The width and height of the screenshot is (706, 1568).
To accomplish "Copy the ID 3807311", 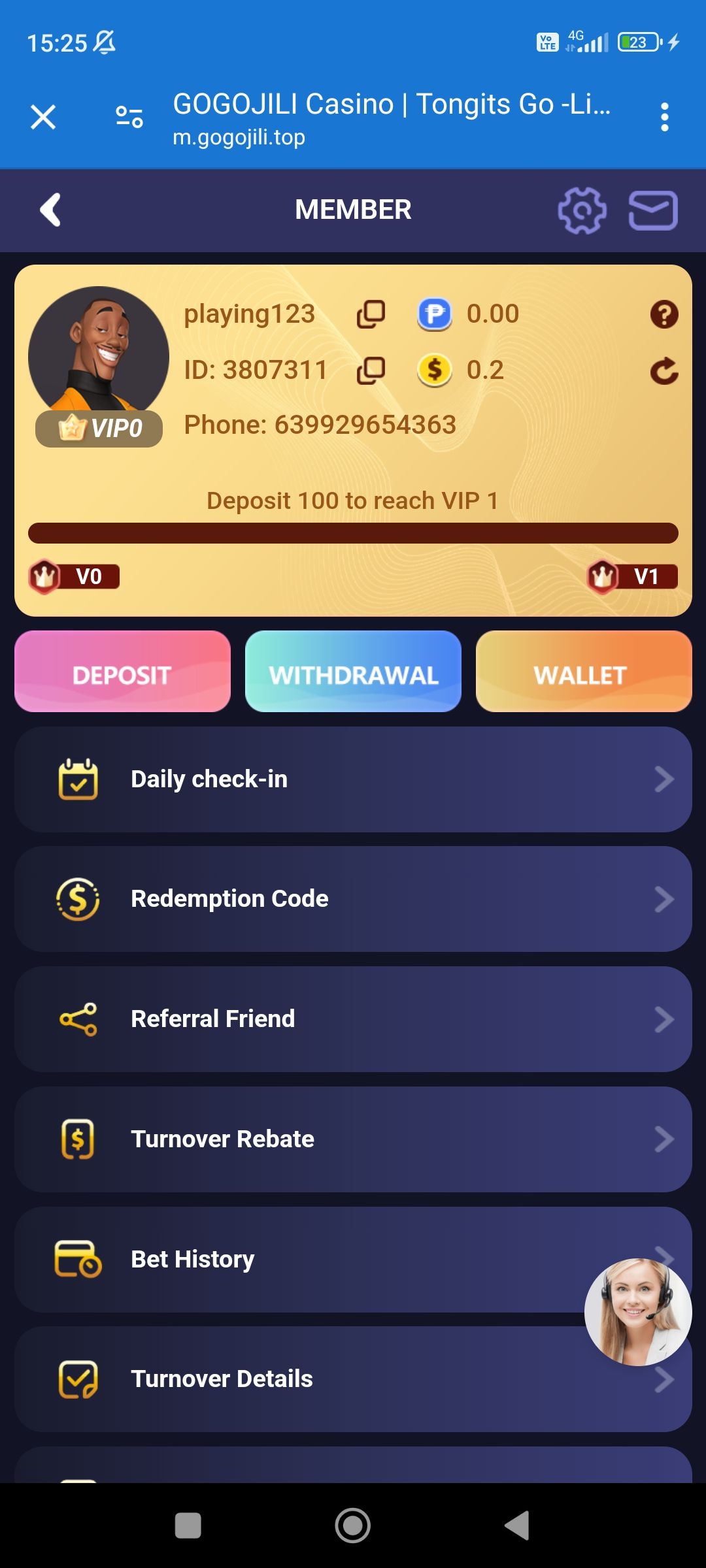I will [371, 370].
